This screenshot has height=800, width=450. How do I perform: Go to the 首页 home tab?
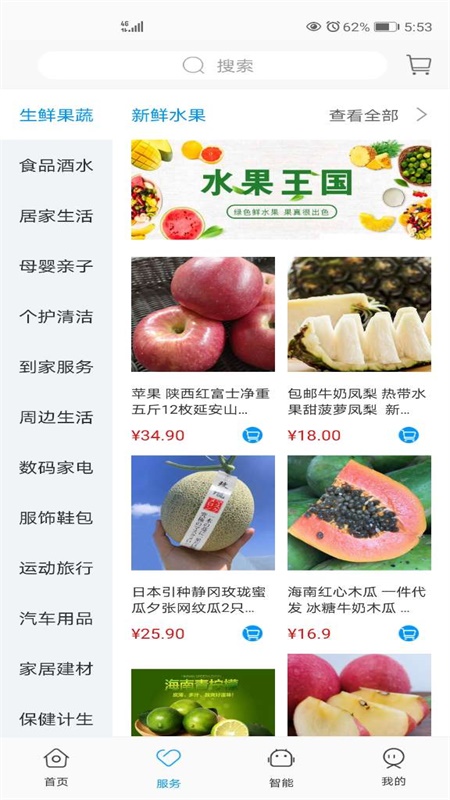tap(56, 767)
